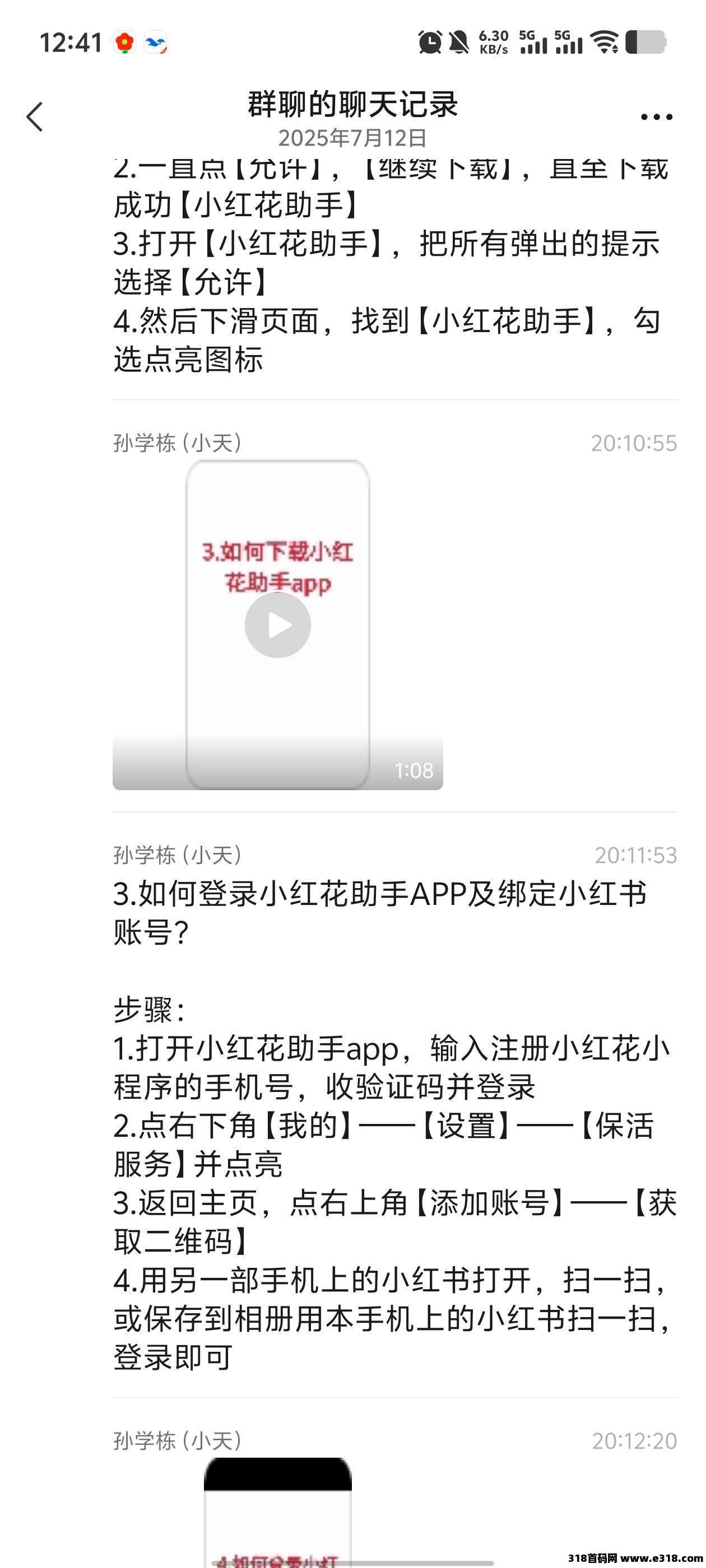The height and width of the screenshot is (1568, 706).
Task: Play the 1:08 video about downloading 小红花助手app
Action: (x=278, y=625)
